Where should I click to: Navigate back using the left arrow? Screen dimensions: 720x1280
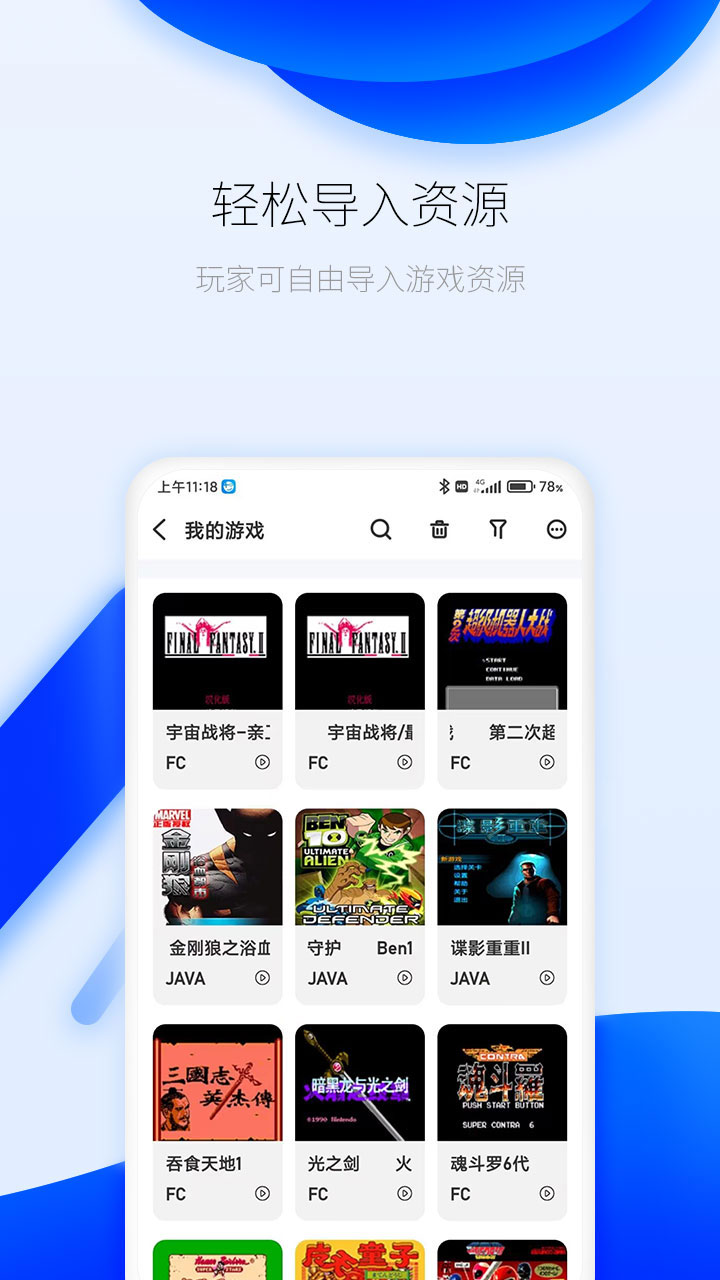pos(160,529)
